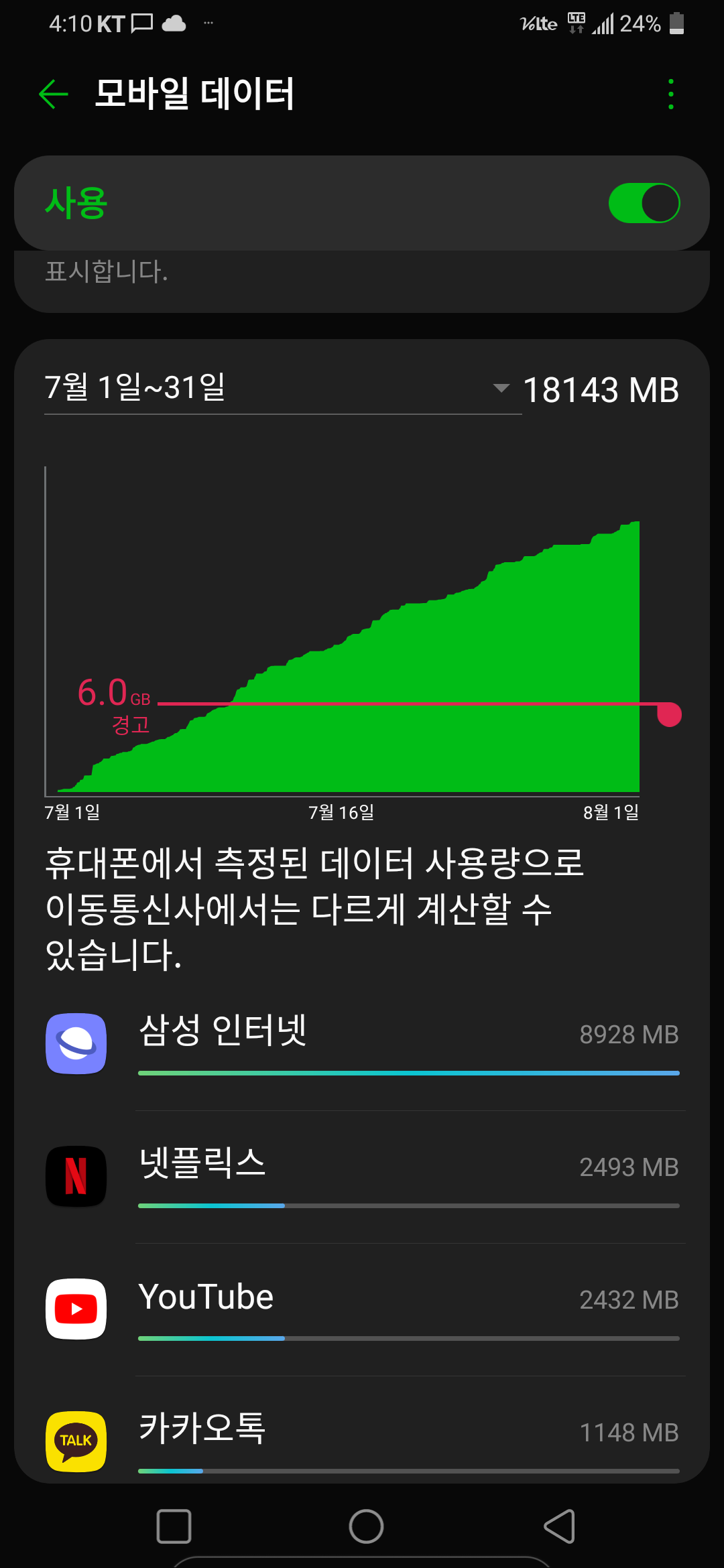Image resolution: width=724 pixels, height=1568 pixels.
Task: Open 삼성 인터넷 data usage details
Action: [362, 1043]
